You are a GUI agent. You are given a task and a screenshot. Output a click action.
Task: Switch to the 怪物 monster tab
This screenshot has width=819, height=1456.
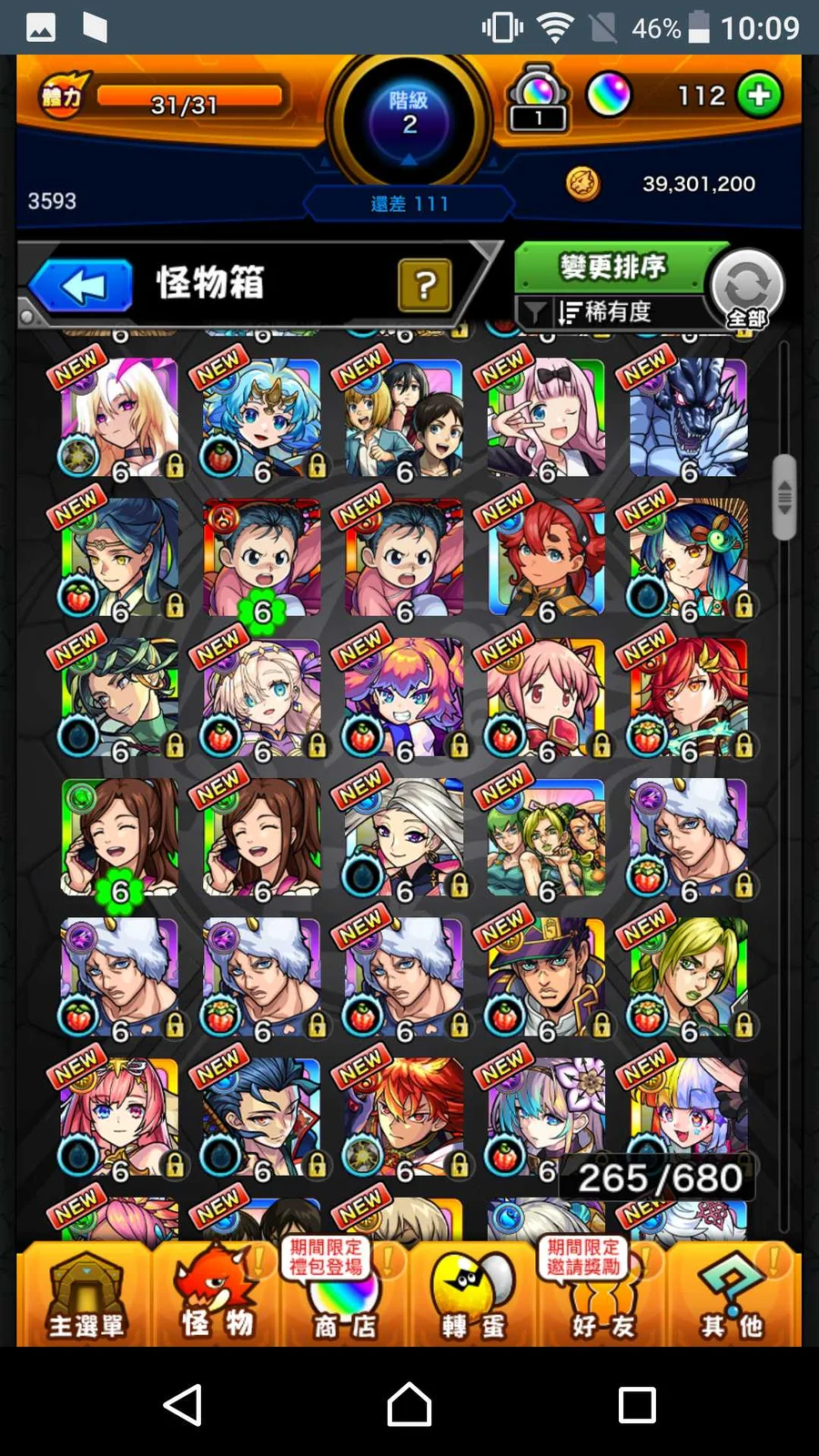pos(217,1294)
